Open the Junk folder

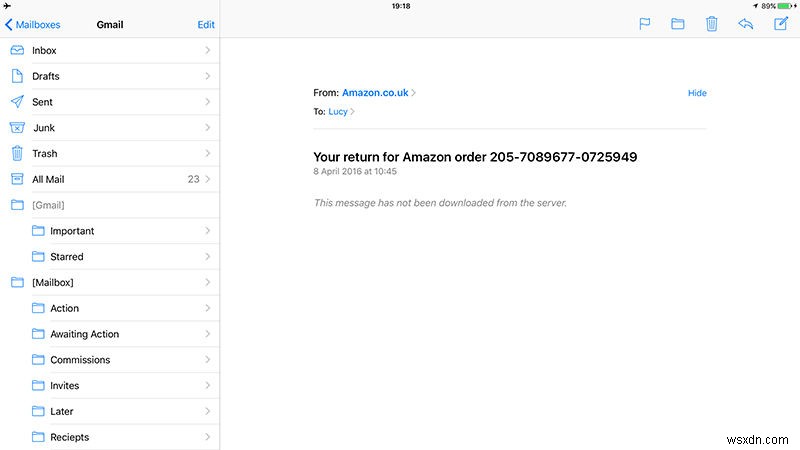click(110, 128)
